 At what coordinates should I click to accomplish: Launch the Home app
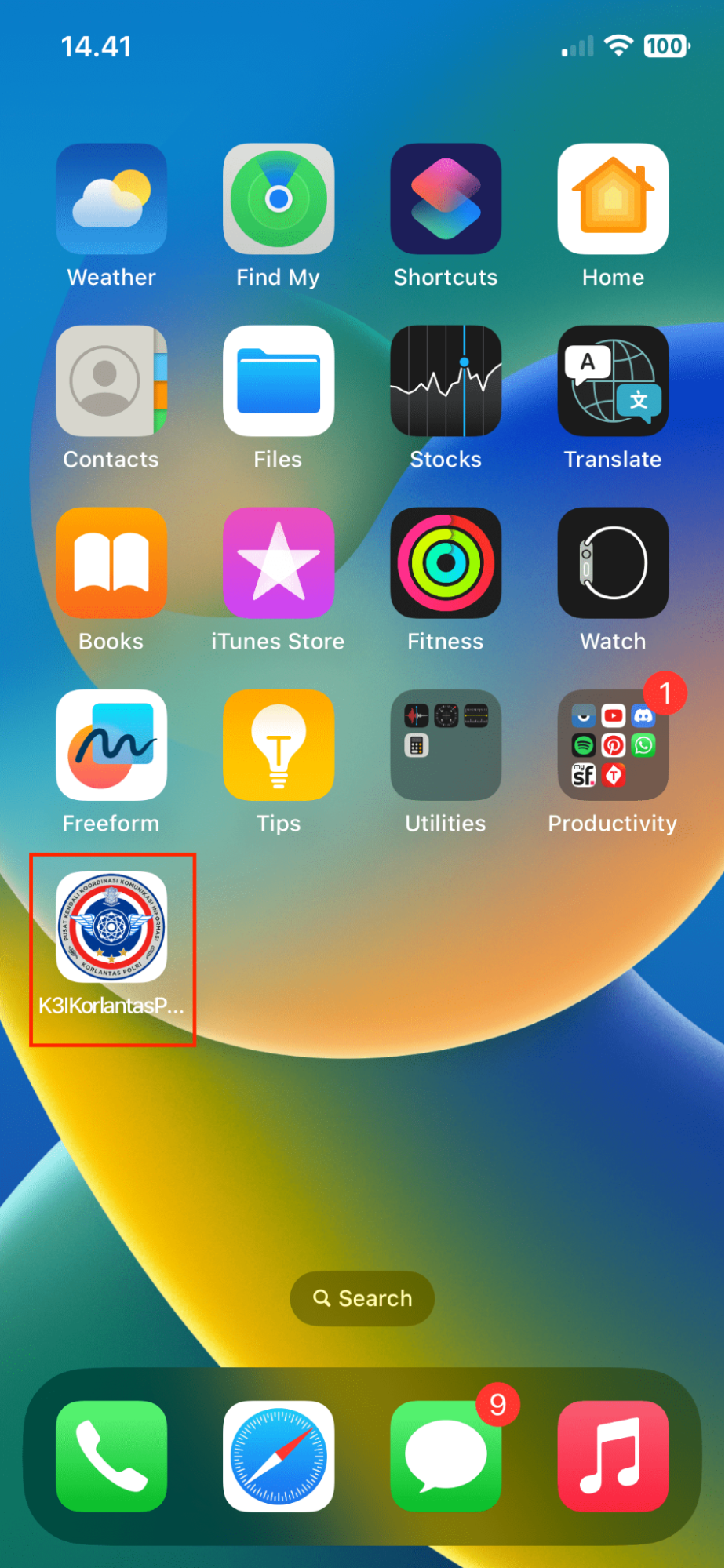coord(613,199)
